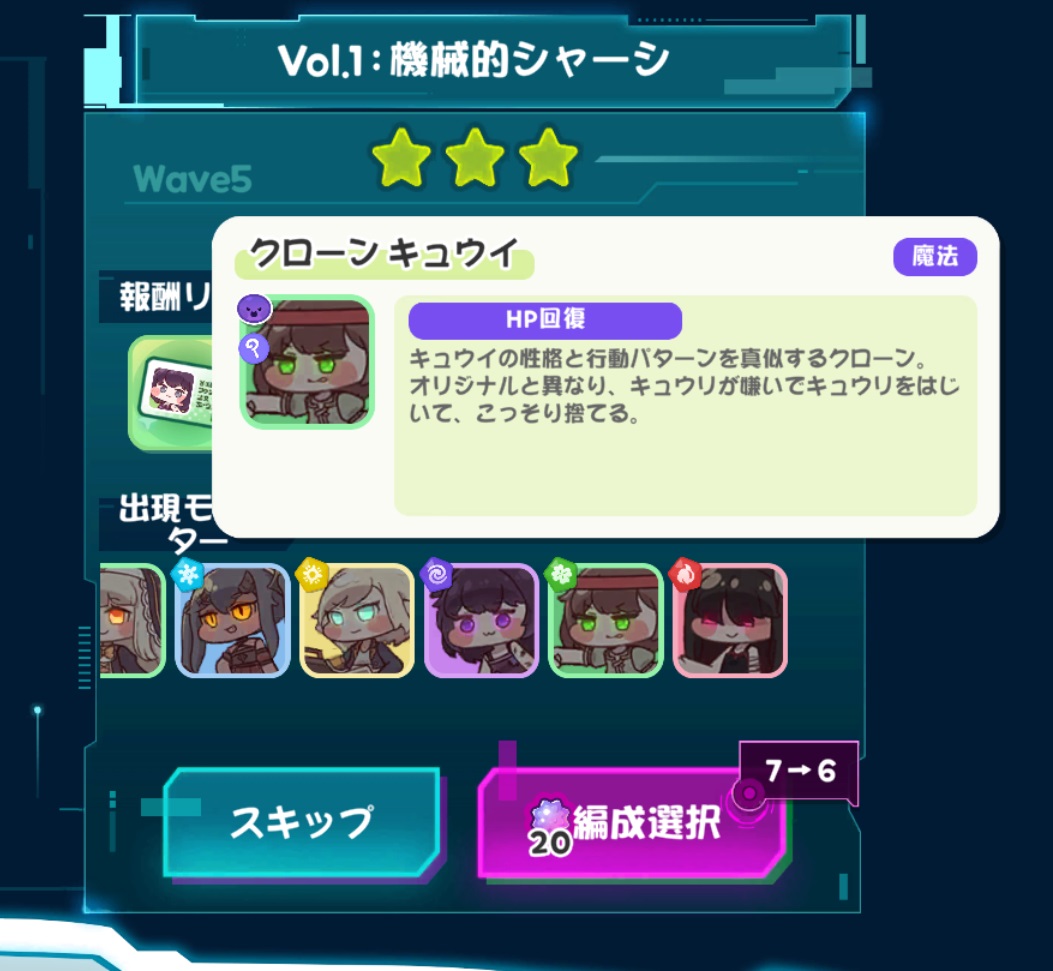Image resolution: width=1053 pixels, height=971 pixels.
Task: Select the red-eyed black-haired monster portrait
Action: point(730,622)
